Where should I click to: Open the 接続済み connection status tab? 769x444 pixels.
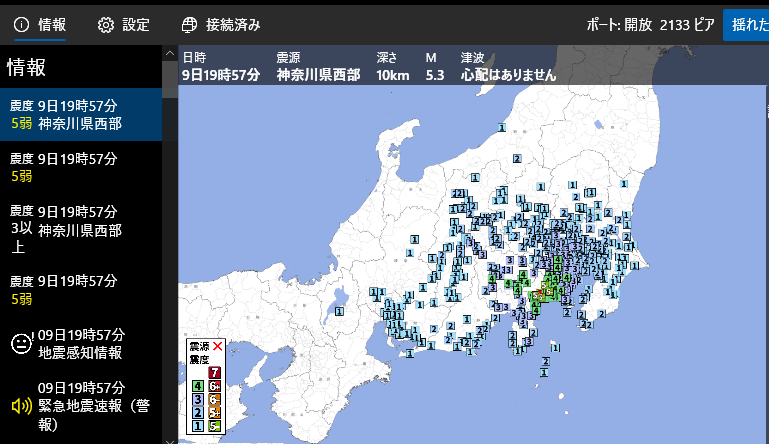(x=221, y=24)
